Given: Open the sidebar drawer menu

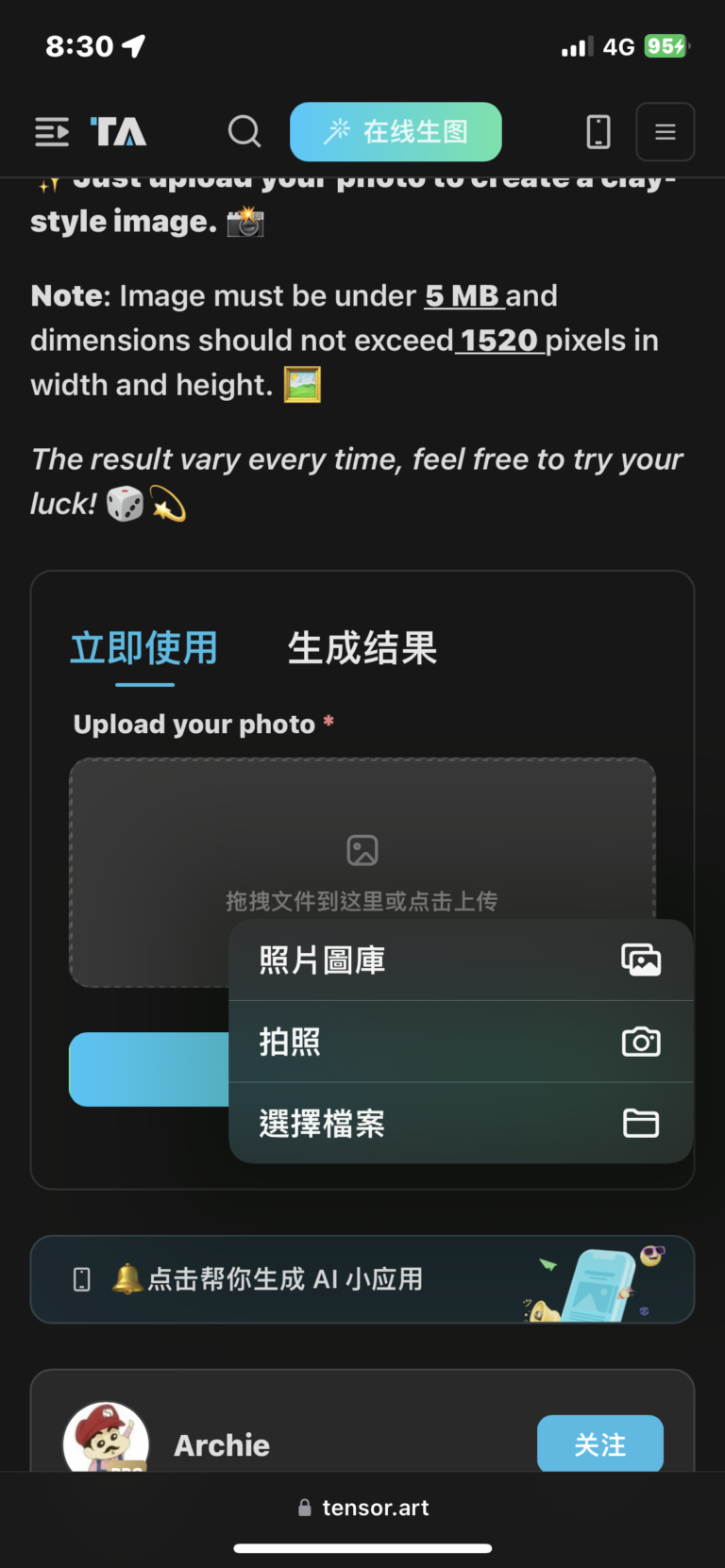Looking at the screenshot, I should tap(52, 132).
